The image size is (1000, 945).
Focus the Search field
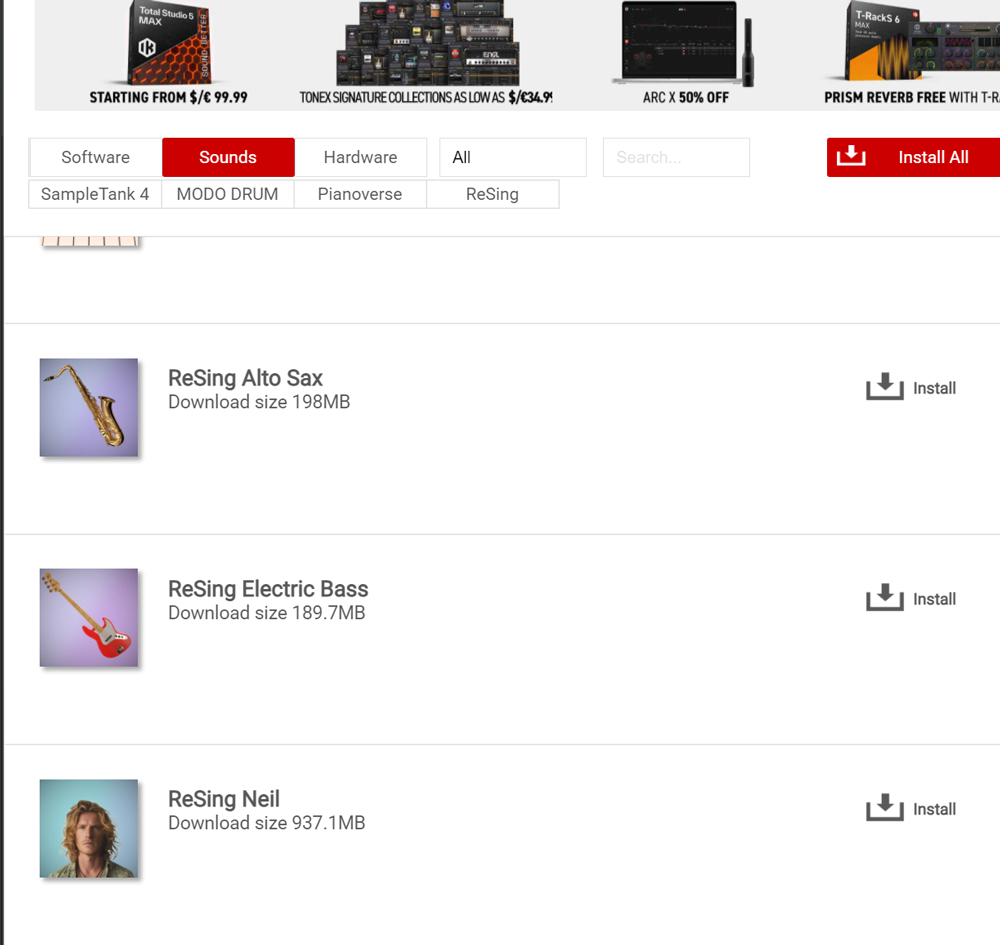[676, 157]
